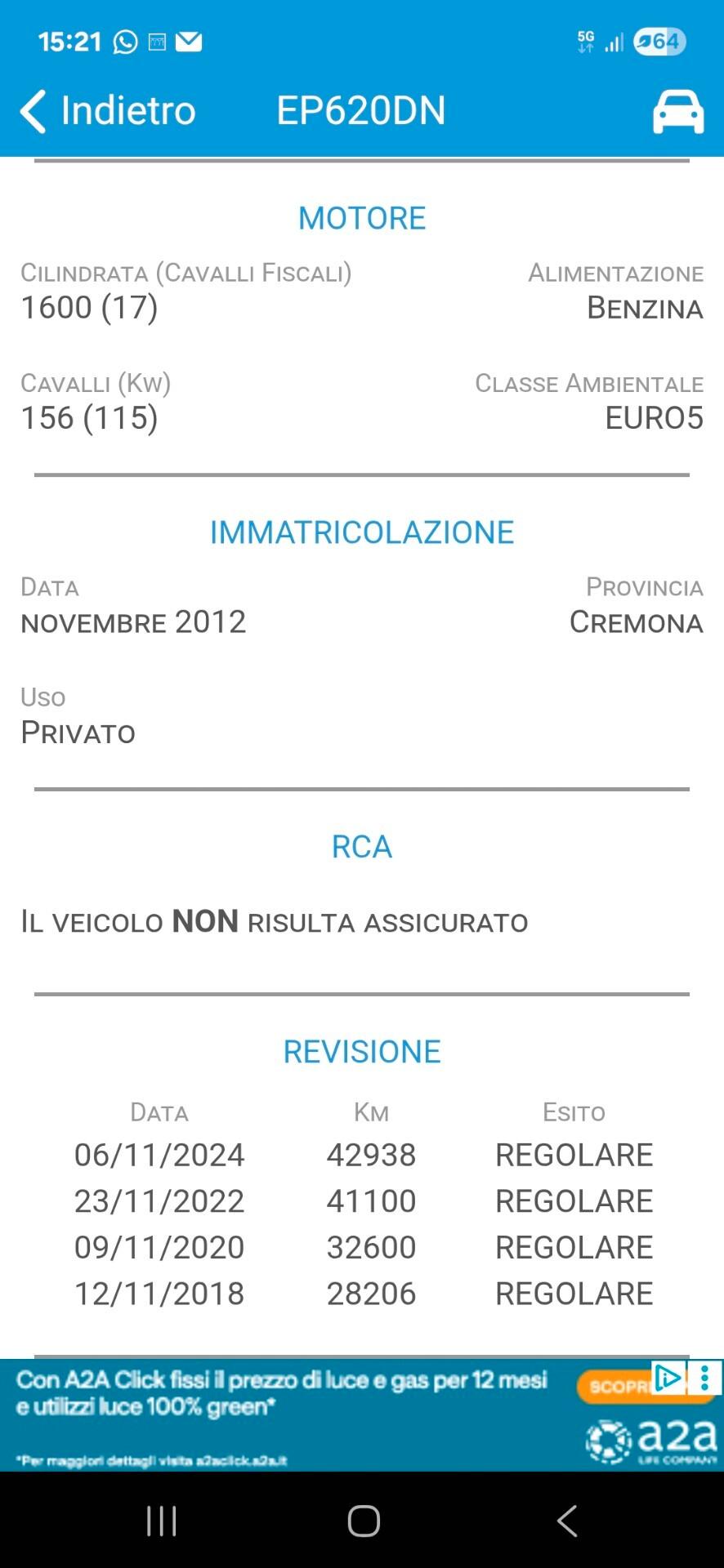
Task: Open the ad options three-dot menu
Action: click(705, 1379)
